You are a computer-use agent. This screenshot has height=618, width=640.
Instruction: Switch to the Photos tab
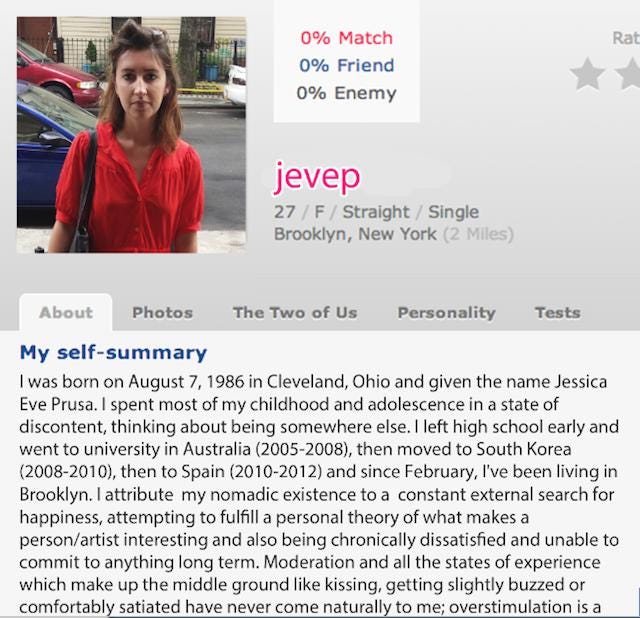click(162, 312)
